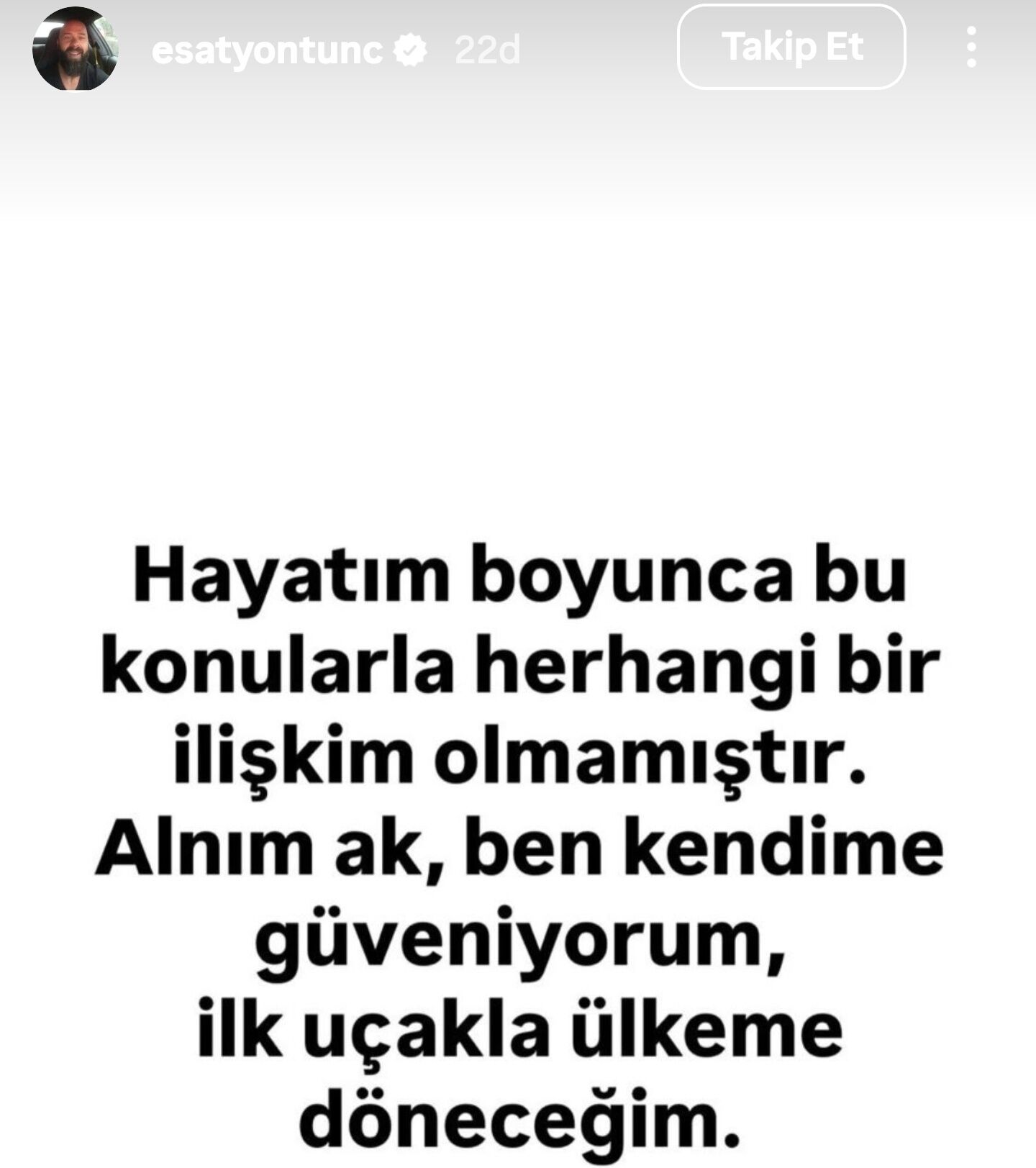1036x1168 pixels.
Task: Follow the account with Takip Et
Action: [x=791, y=47]
